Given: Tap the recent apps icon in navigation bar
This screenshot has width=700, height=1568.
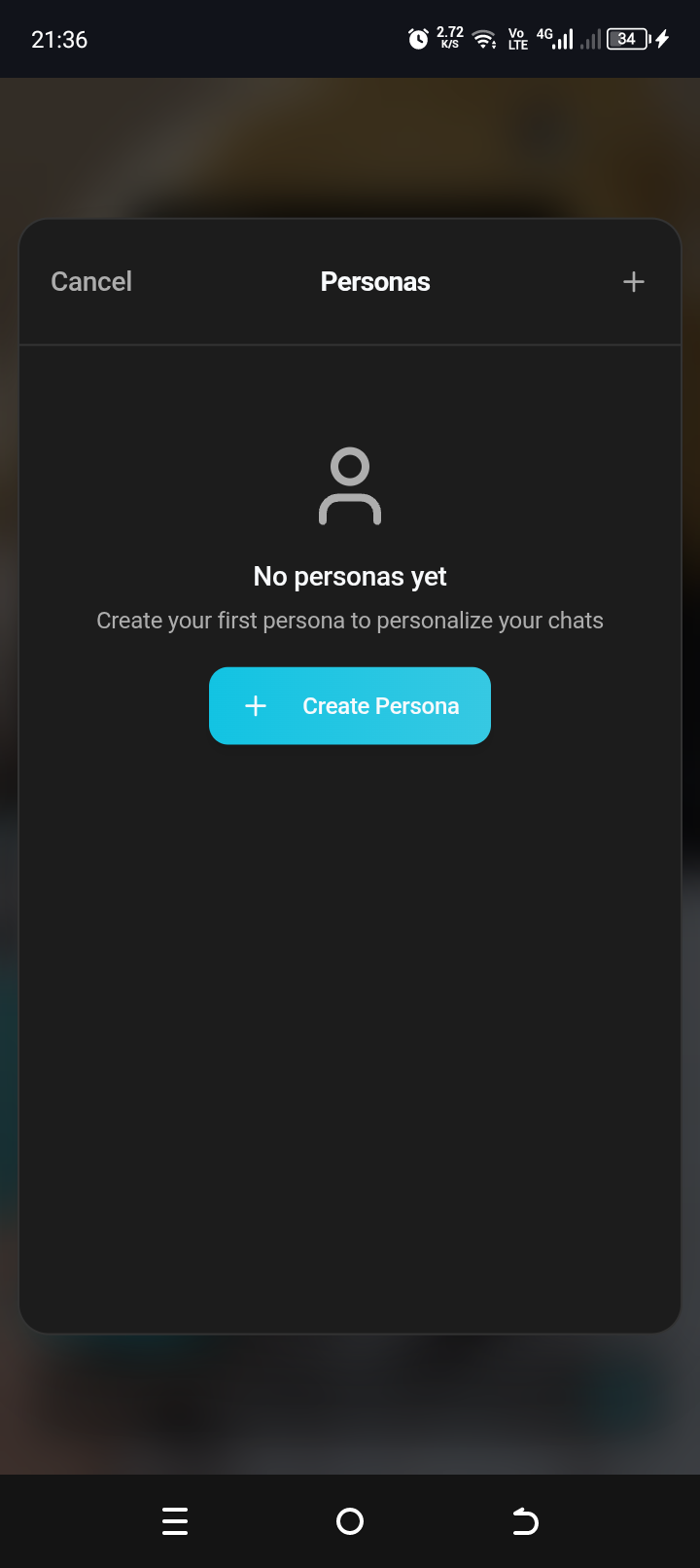Looking at the screenshot, I should (175, 1520).
